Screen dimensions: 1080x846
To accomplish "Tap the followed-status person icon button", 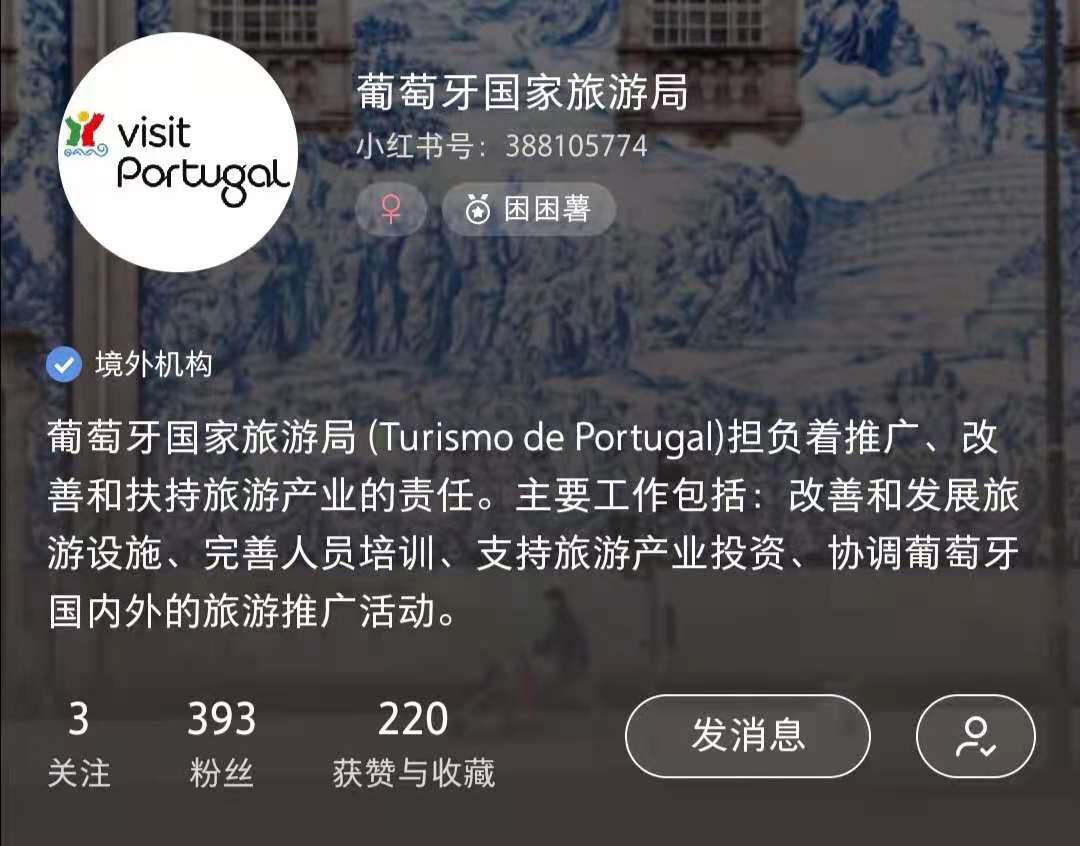I will 975,736.
